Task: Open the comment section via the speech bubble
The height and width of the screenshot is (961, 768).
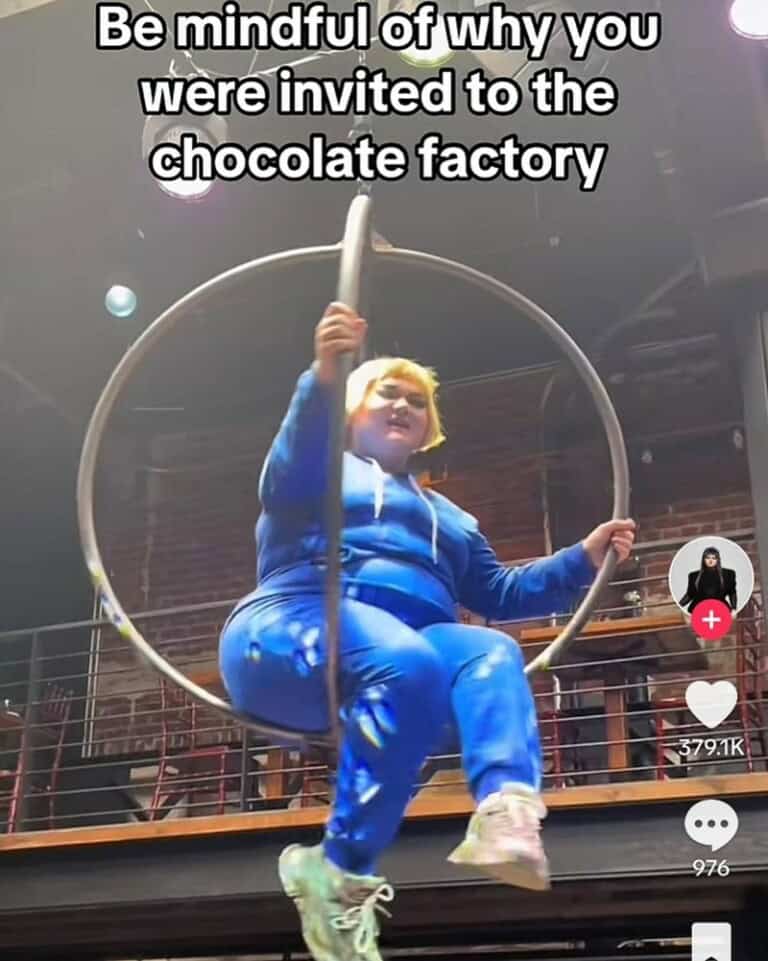Action: tap(711, 825)
